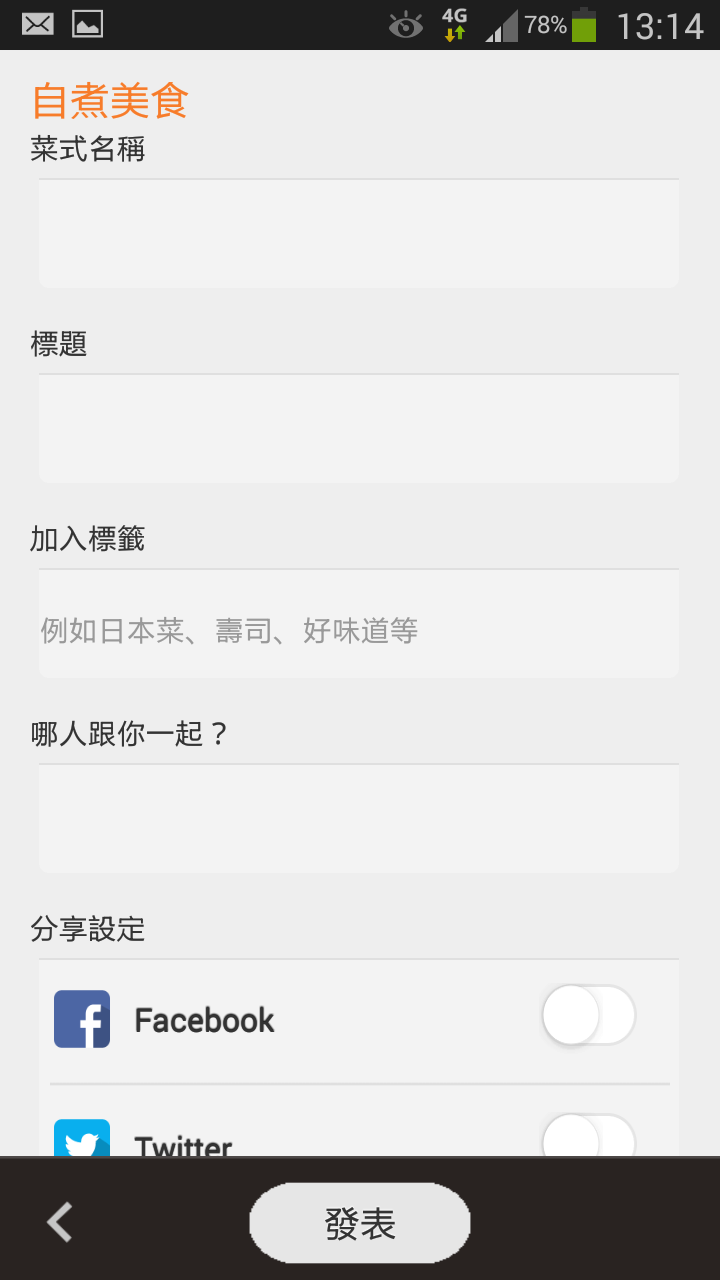The height and width of the screenshot is (1280, 720).
Task: Go back using the bottom arrow
Action: pyautogui.click(x=60, y=1222)
